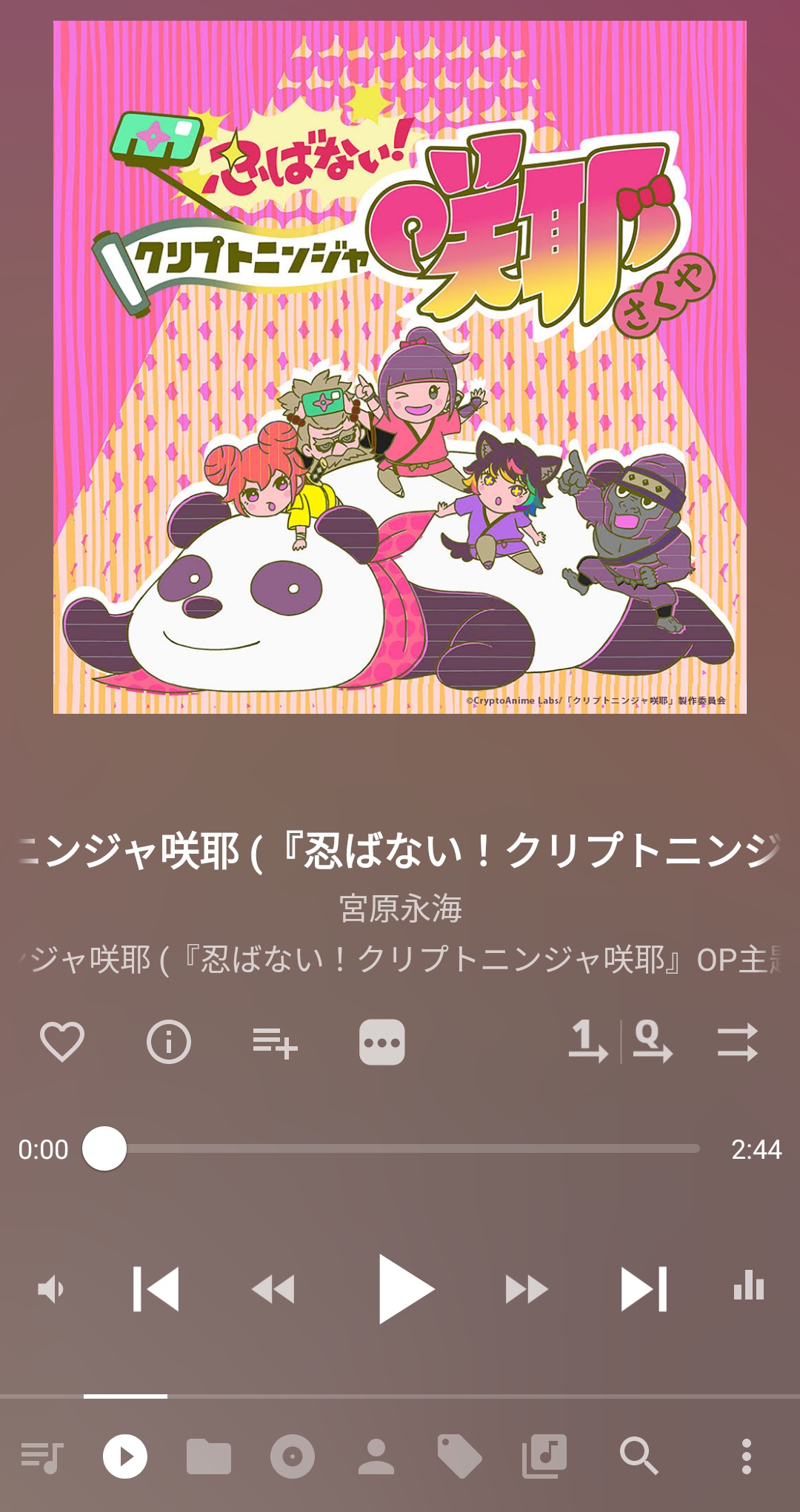Mark this song as favorite
Image resolution: width=800 pixels, height=1512 pixels.
[x=62, y=1042]
